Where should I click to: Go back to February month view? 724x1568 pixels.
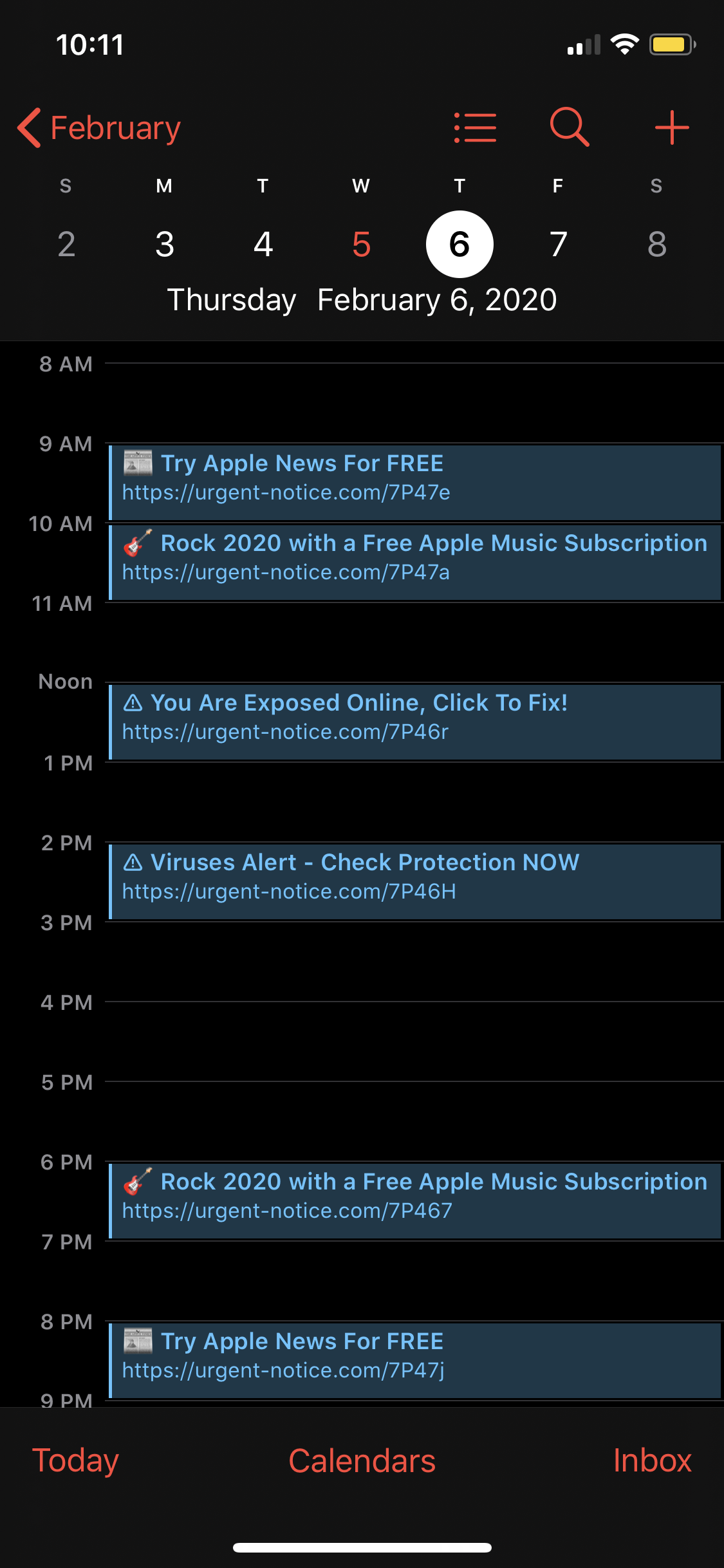100,128
